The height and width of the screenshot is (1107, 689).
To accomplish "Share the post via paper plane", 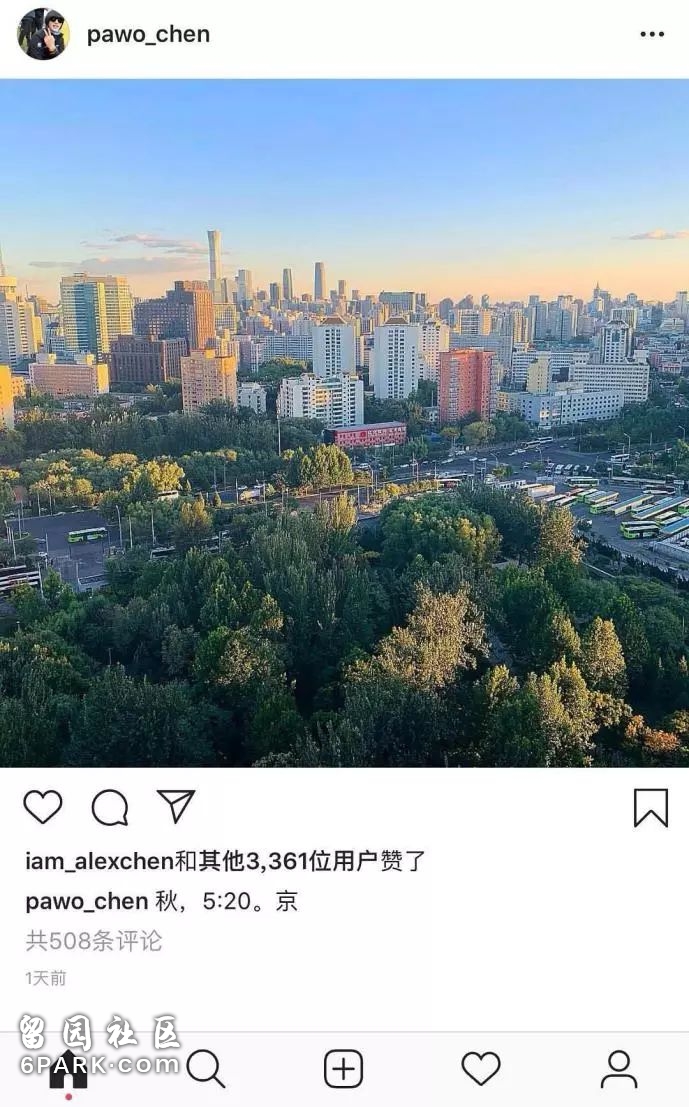I will [176, 806].
